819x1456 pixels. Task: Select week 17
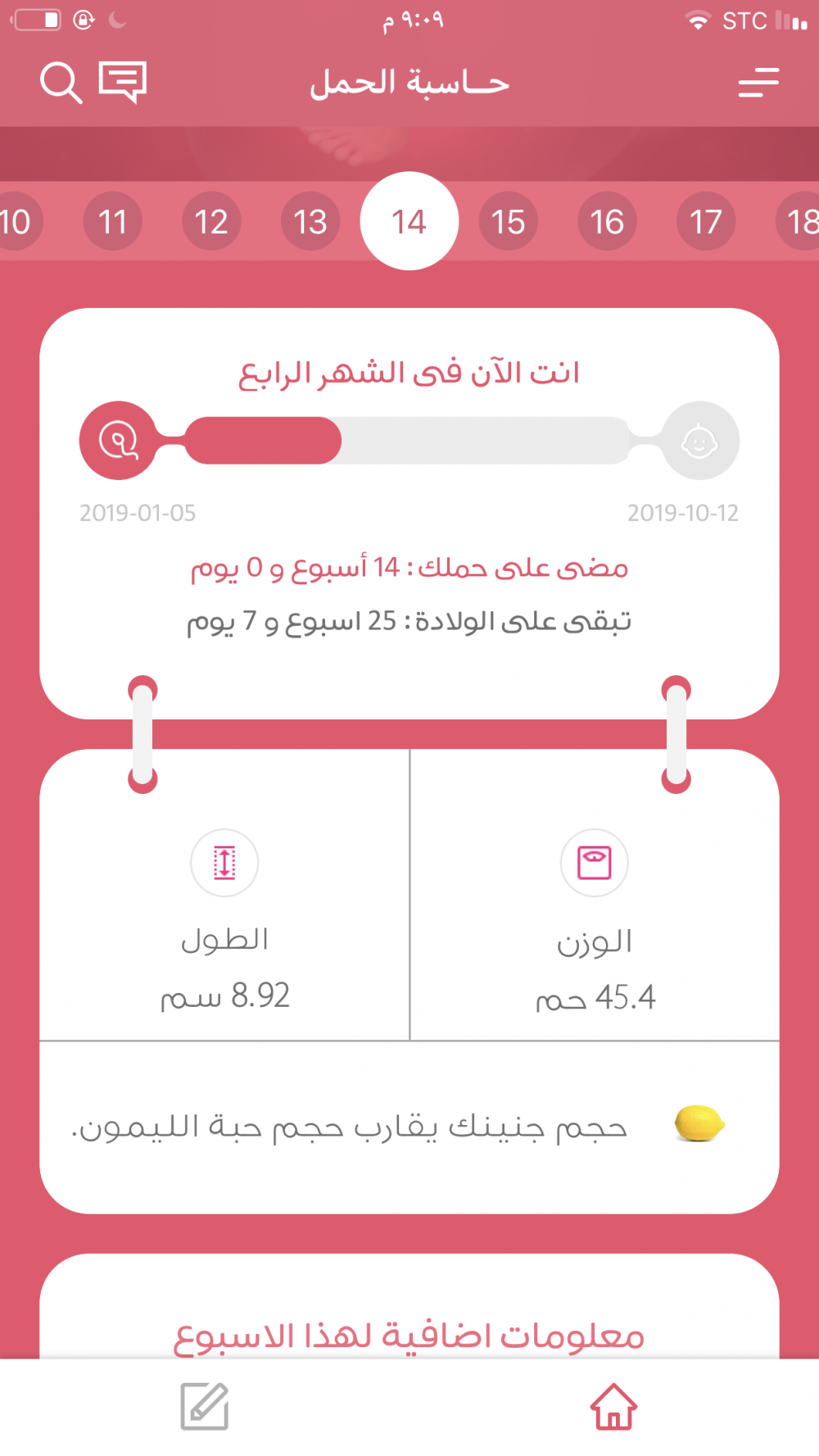coord(706,221)
